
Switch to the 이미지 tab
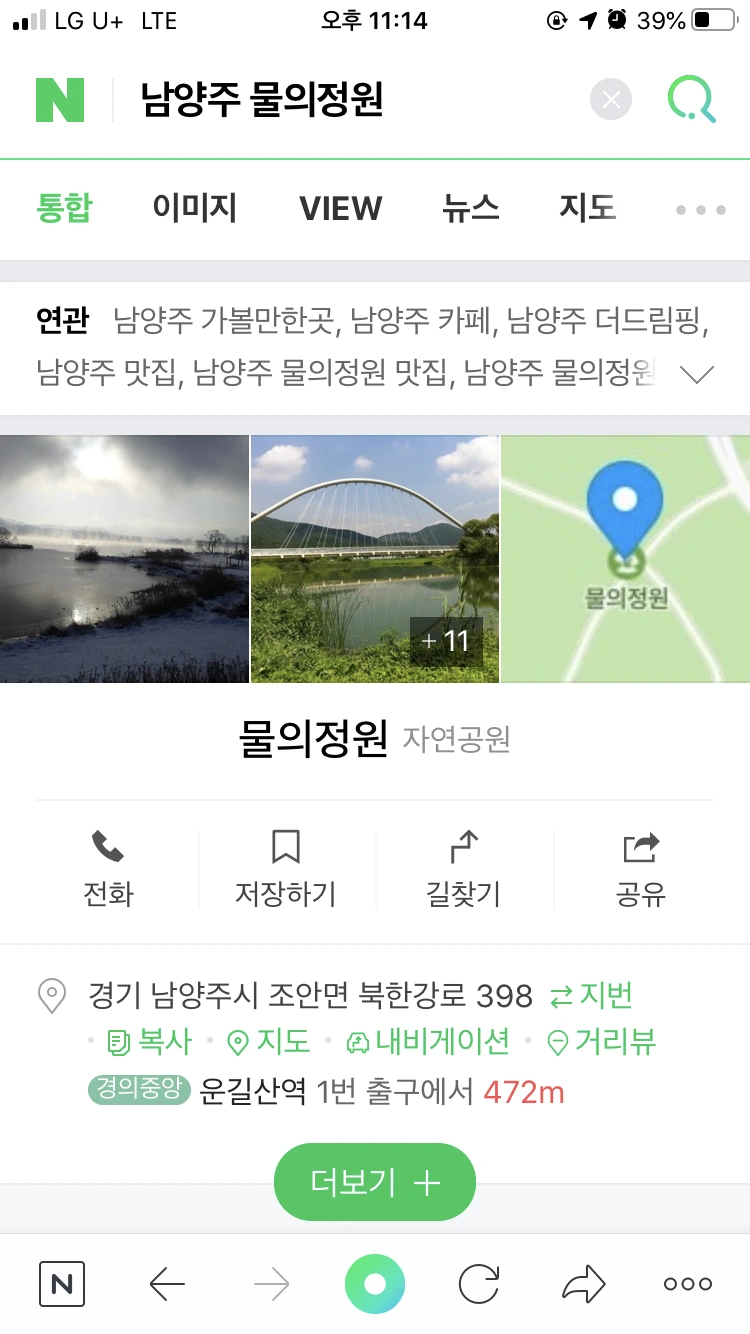pos(195,208)
